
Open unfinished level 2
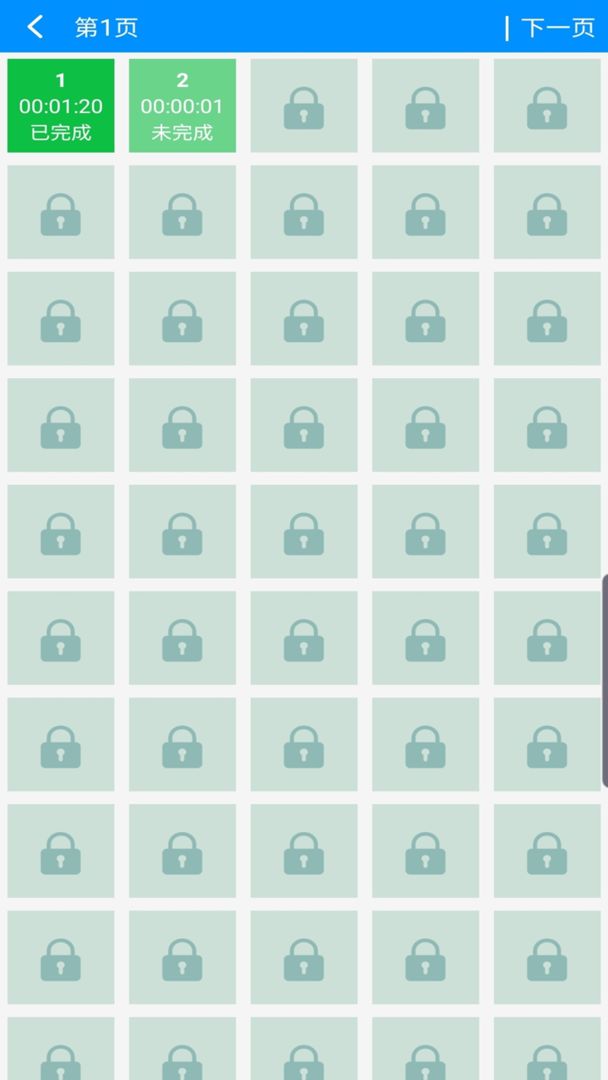[182, 106]
